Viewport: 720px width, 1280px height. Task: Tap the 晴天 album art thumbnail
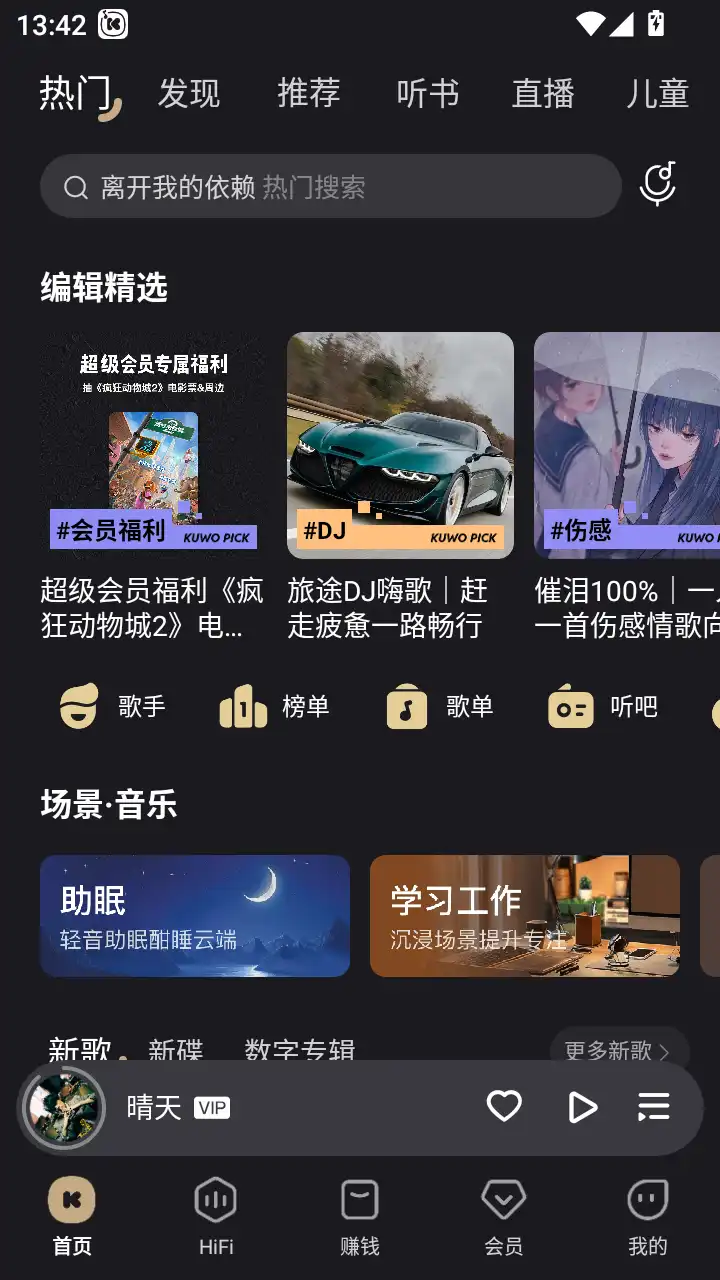(63, 1107)
